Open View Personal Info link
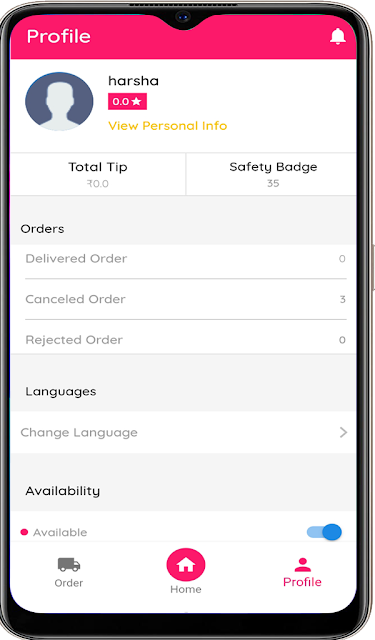 click(x=167, y=126)
